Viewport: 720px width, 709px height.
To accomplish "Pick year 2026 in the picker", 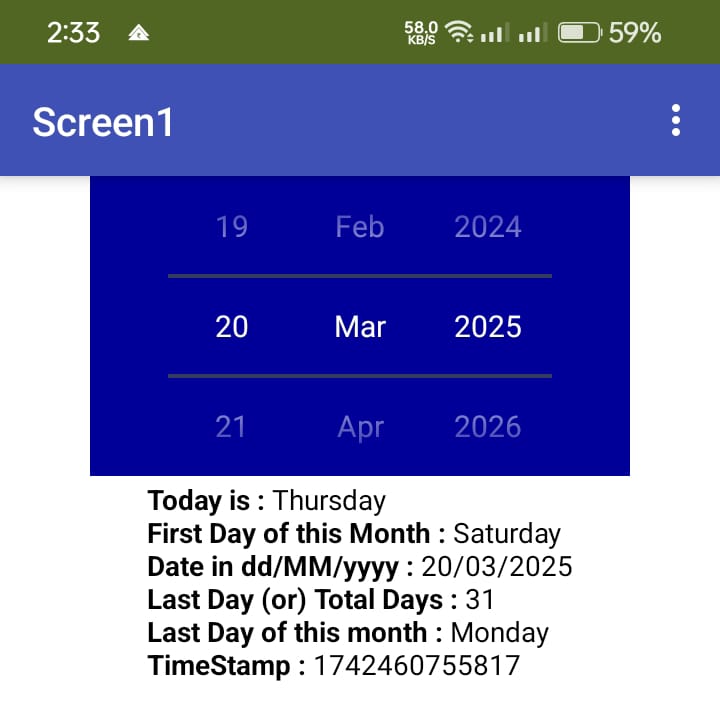I will click(488, 427).
